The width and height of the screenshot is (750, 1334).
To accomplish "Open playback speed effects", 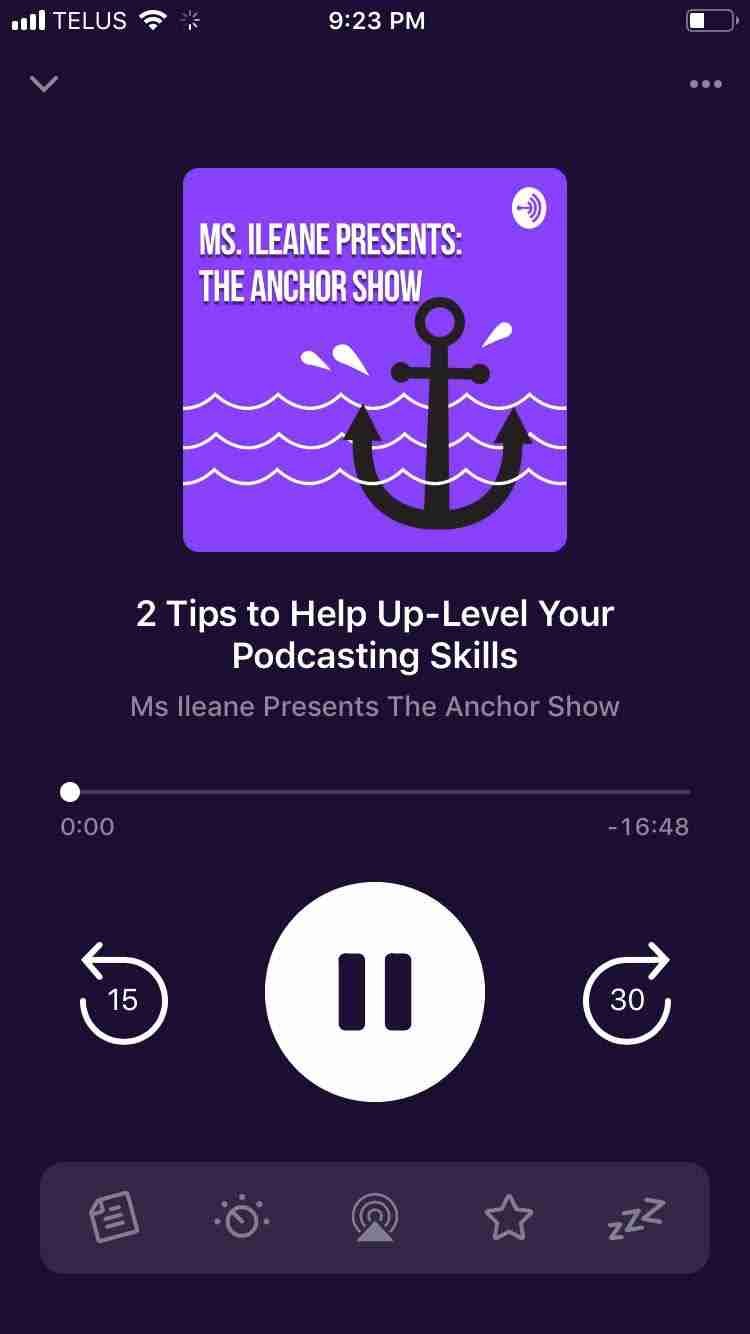I will pyautogui.click(x=242, y=1218).
